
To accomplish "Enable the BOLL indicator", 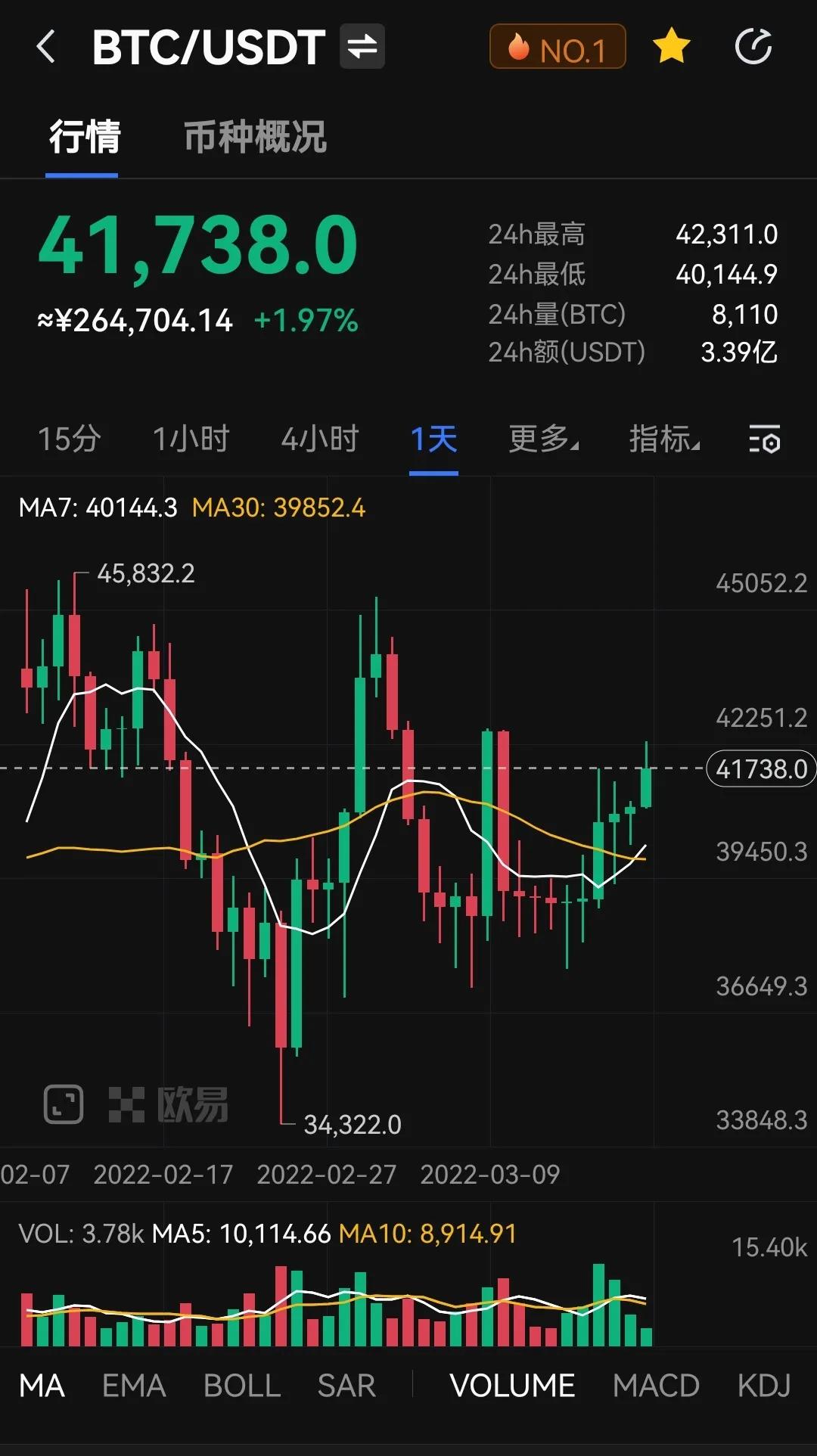I will click(241, 1384).
